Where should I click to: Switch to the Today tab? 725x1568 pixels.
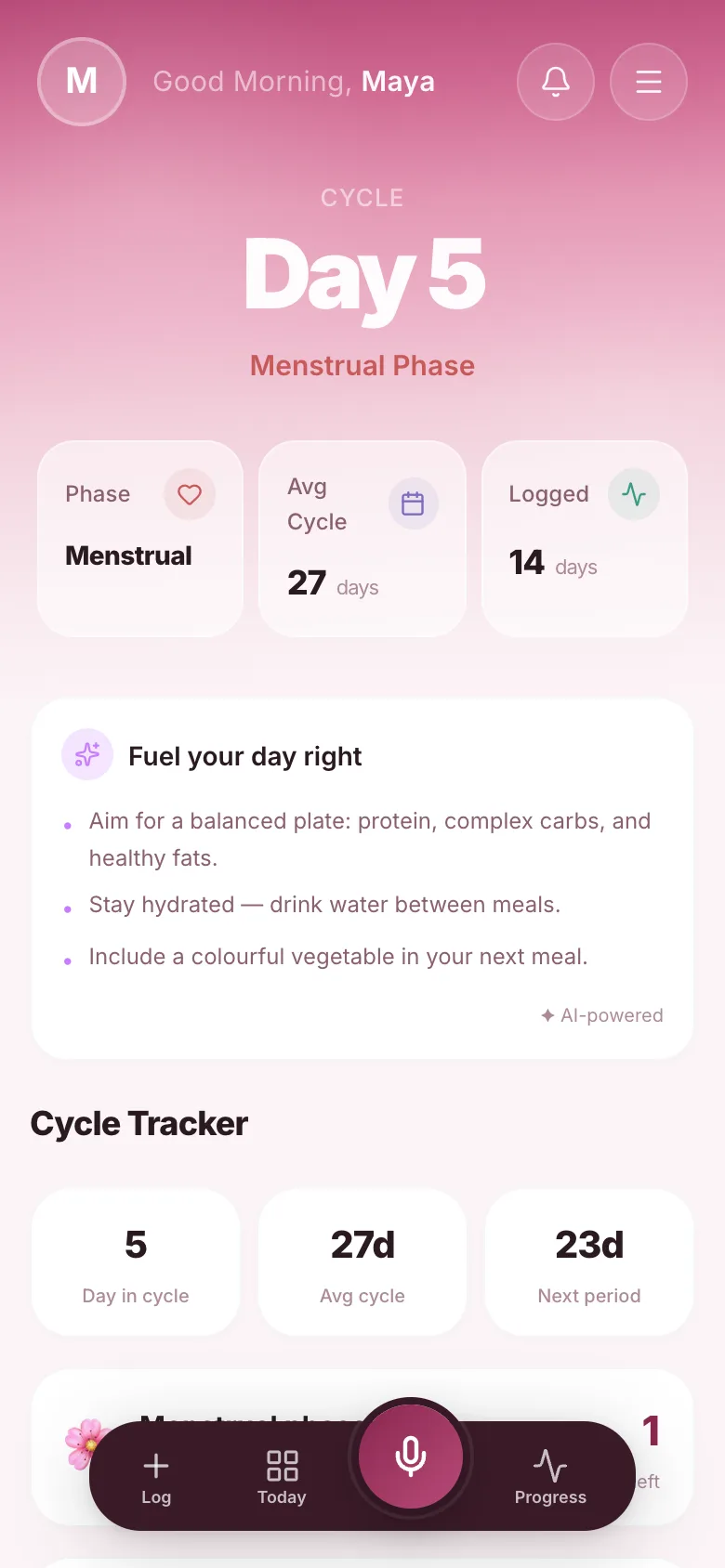(x=282, y=1477)
